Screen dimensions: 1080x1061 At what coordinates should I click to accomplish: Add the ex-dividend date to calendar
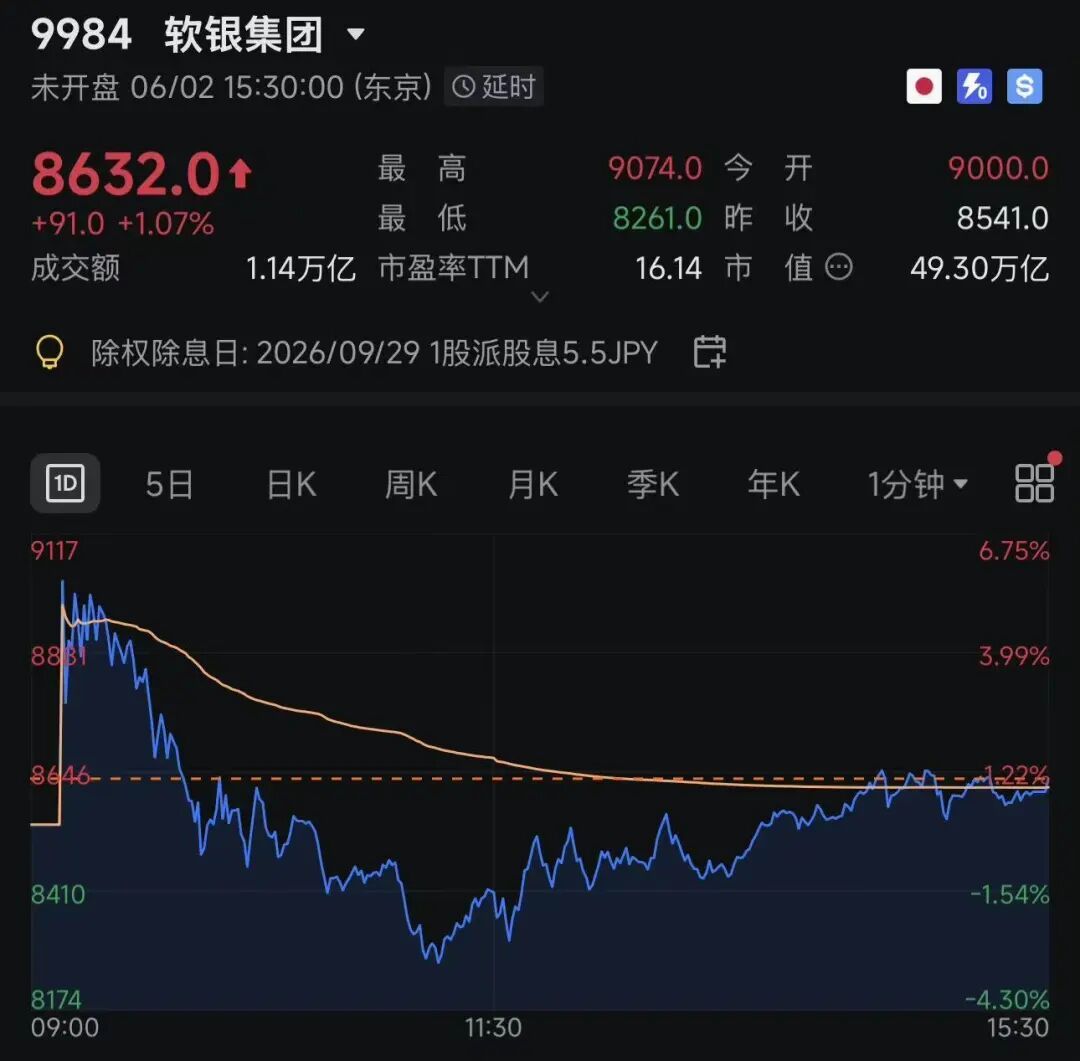coord(709,352)
